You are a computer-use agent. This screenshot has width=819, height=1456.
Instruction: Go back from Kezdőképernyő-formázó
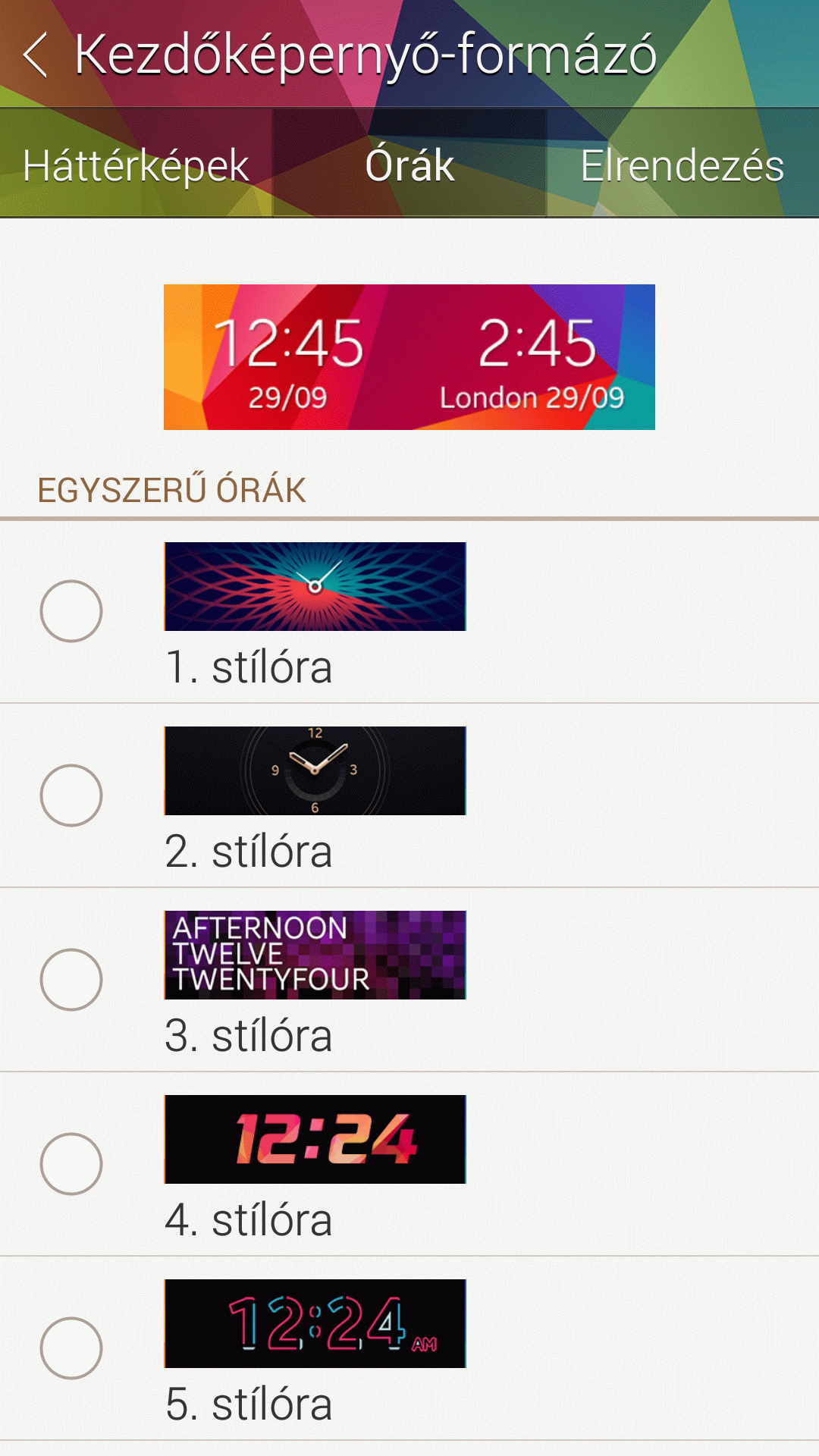tap(36, 55)
